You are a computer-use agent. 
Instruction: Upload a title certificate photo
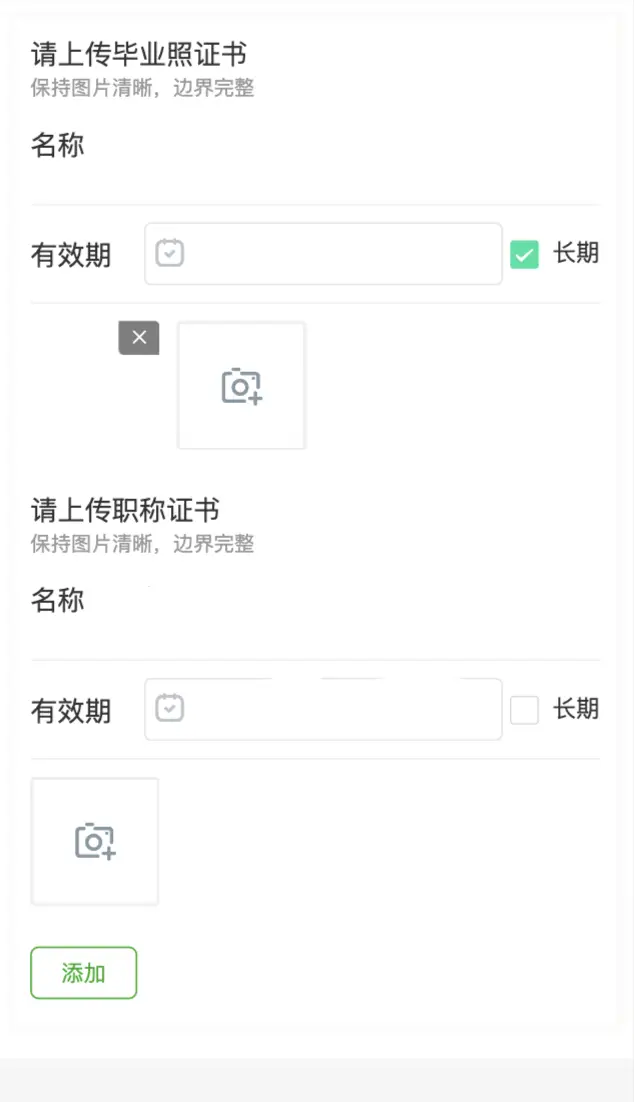[95, 841]
